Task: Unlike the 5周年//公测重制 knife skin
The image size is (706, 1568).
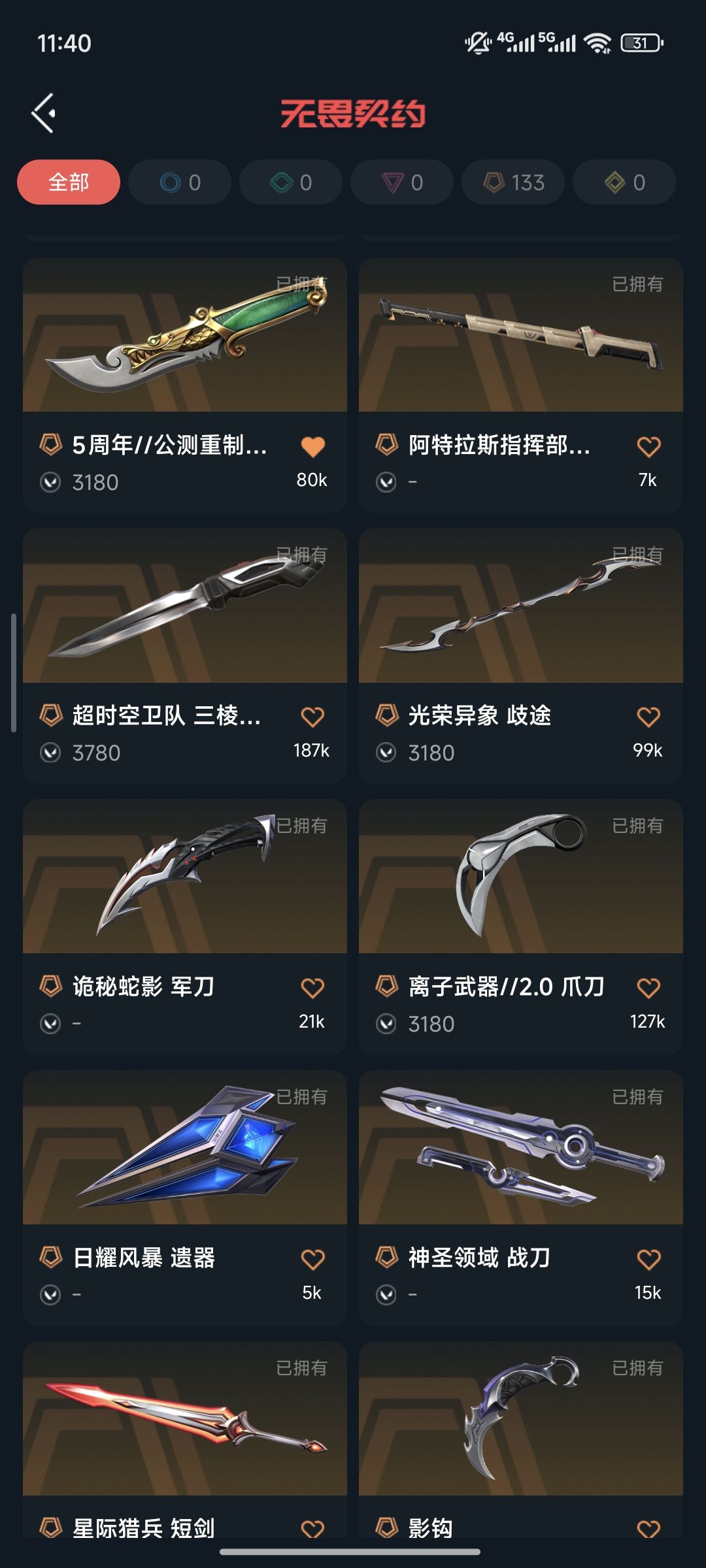Action: coord(312,447)
